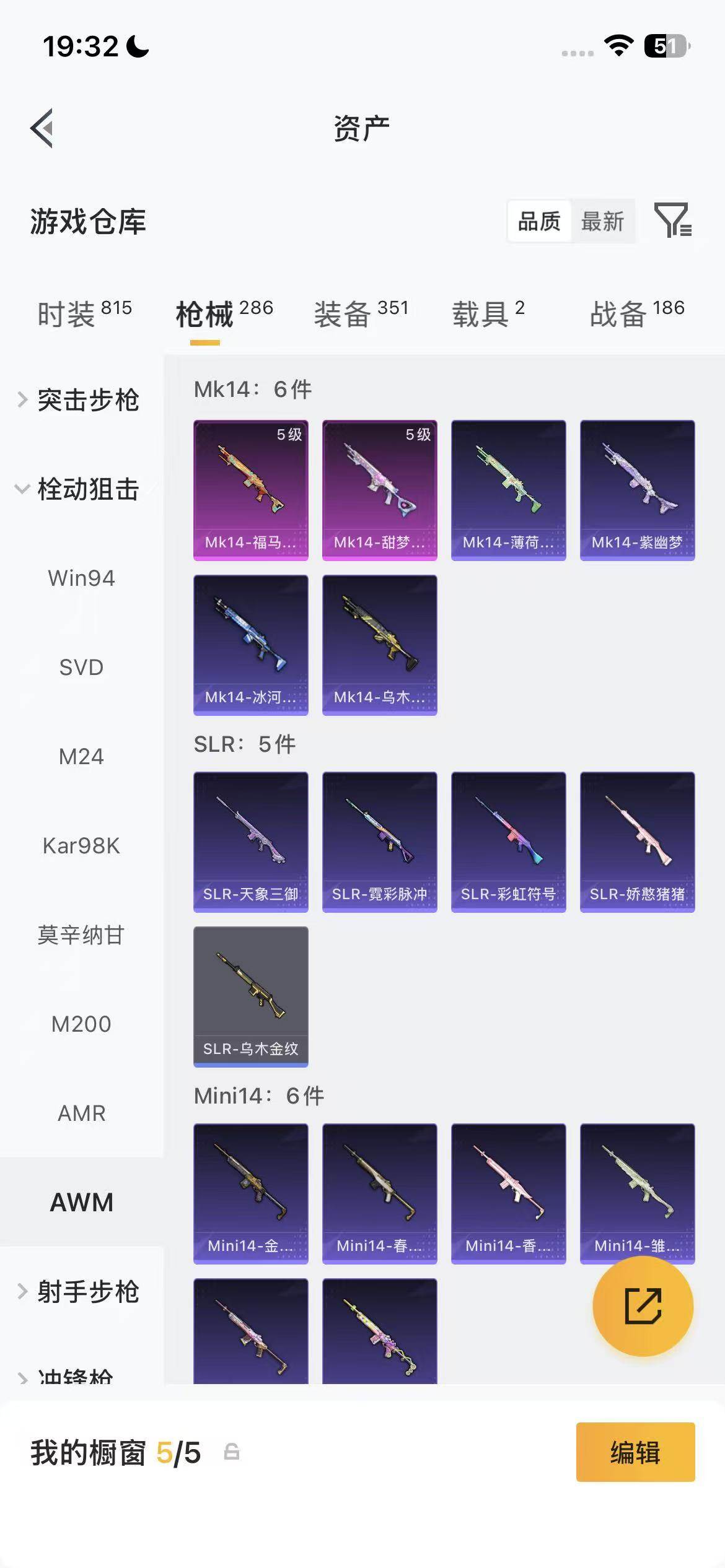Open the Mk14-甜梦 5级 weapon card
Screen dimensions: 725x1568
379,489
